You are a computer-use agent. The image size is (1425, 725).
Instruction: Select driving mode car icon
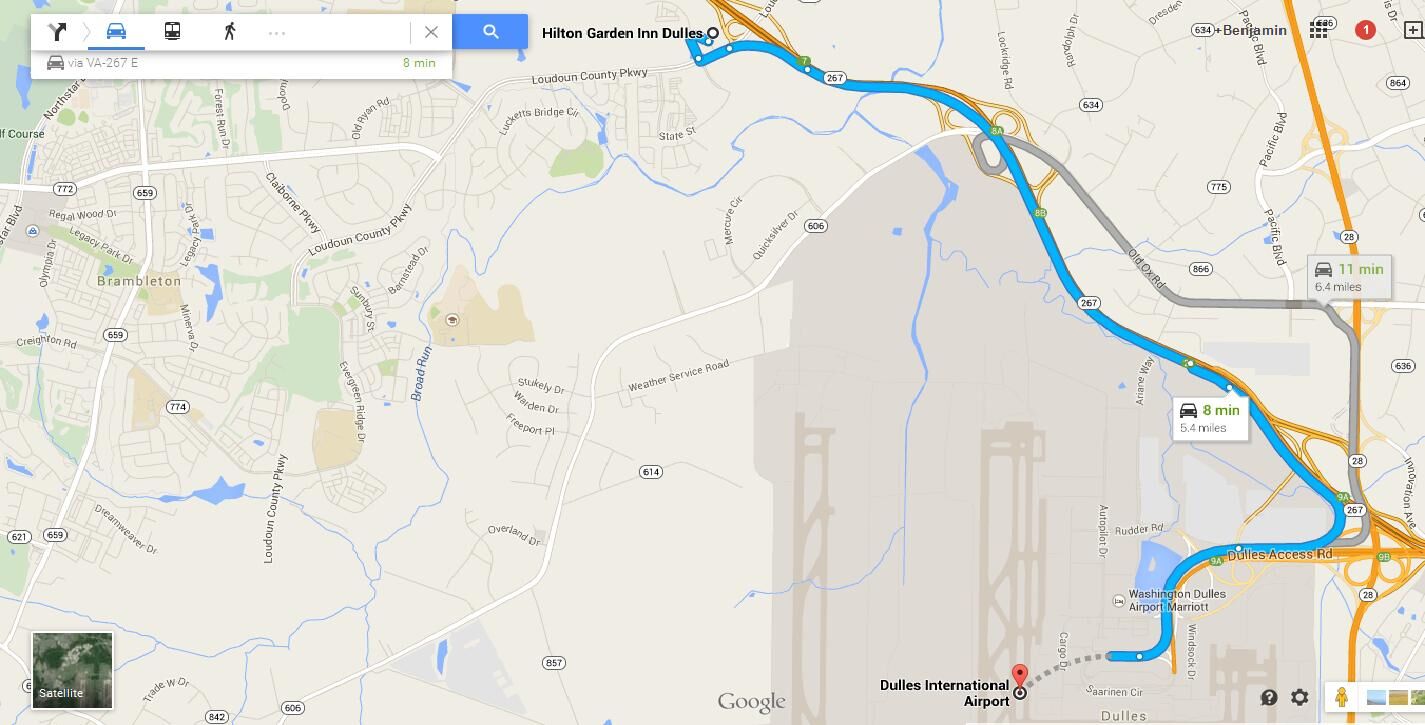pyautogui.click(x=116, y=32)
